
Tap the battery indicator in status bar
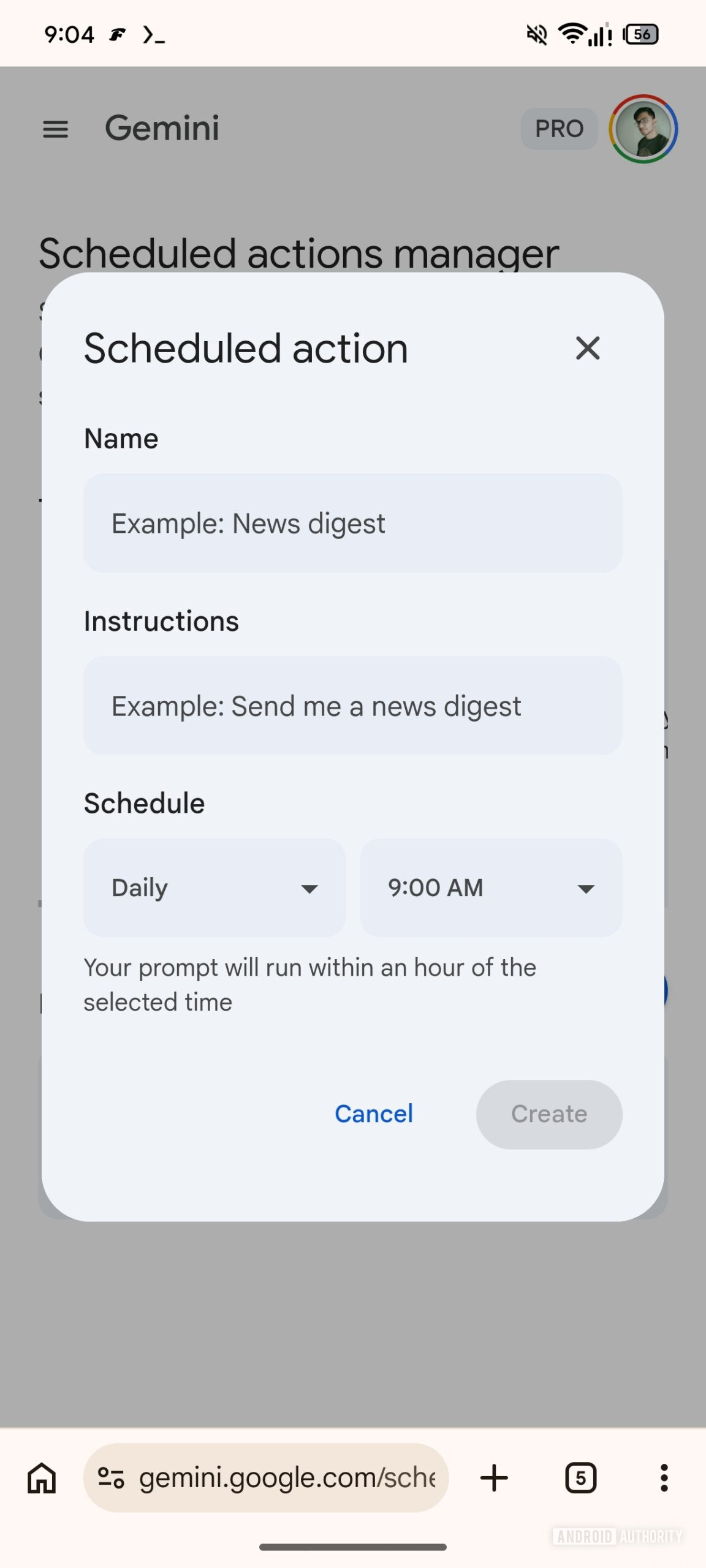(x=640, y=34)
